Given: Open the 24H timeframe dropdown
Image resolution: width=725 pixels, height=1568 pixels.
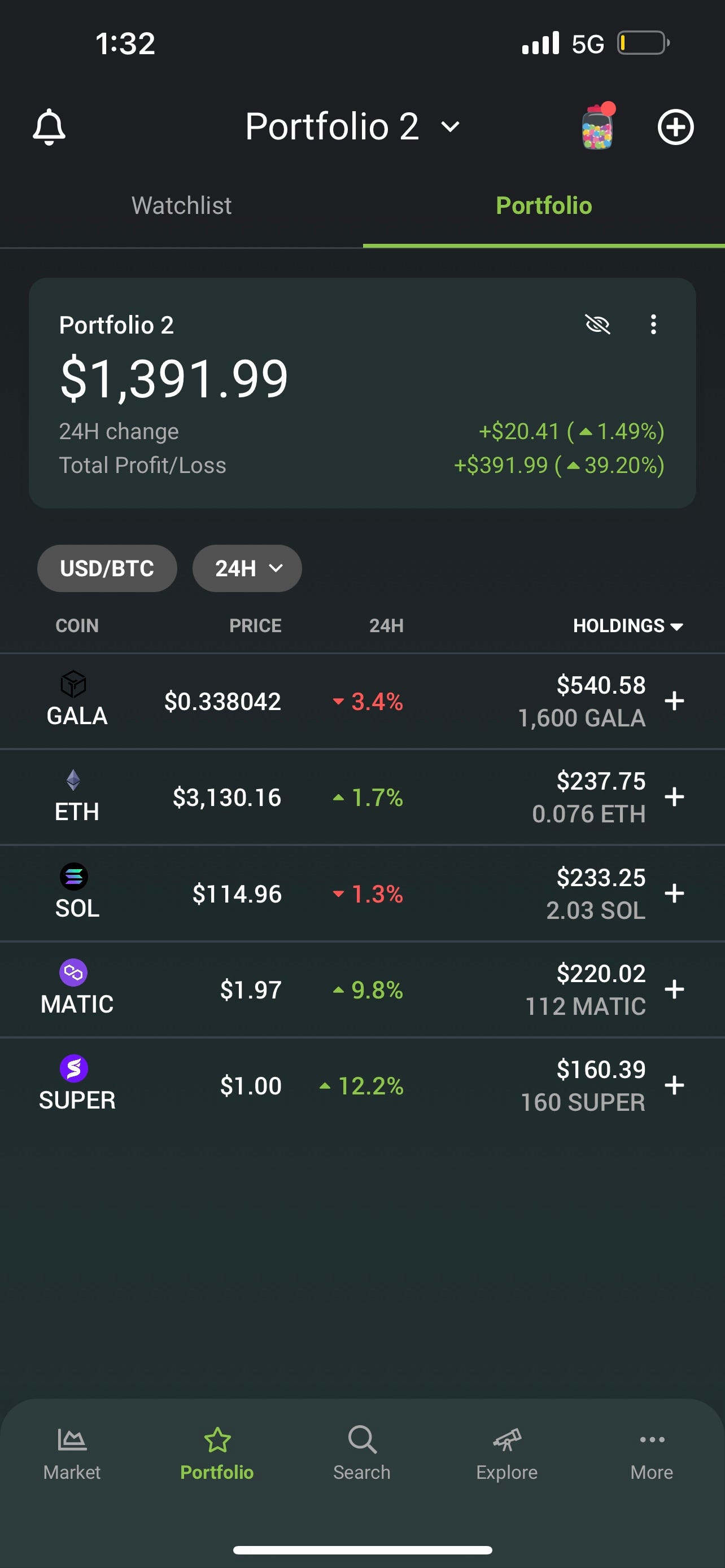Looking at the screenshot, I should coord(247,568).
